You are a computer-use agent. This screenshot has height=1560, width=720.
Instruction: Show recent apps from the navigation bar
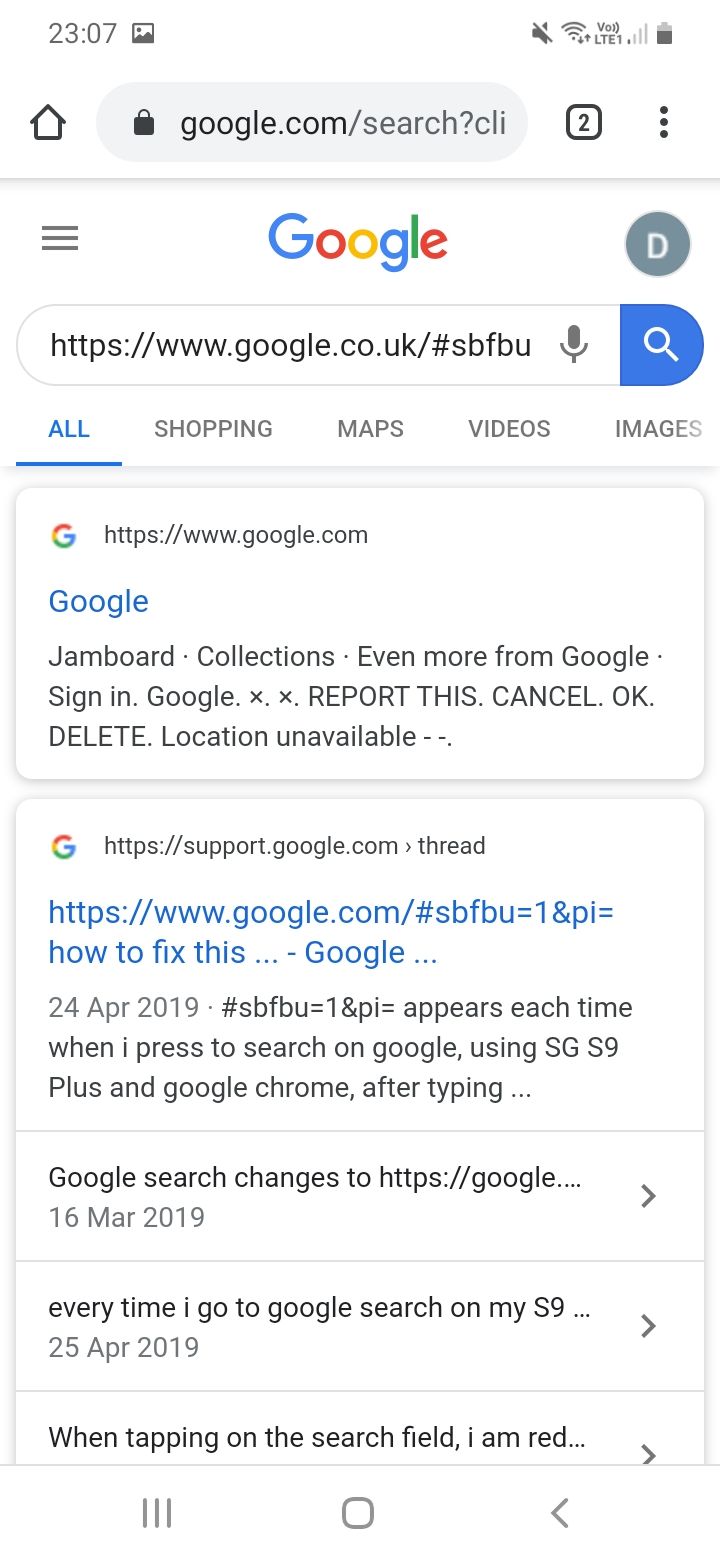(157, 1513)
